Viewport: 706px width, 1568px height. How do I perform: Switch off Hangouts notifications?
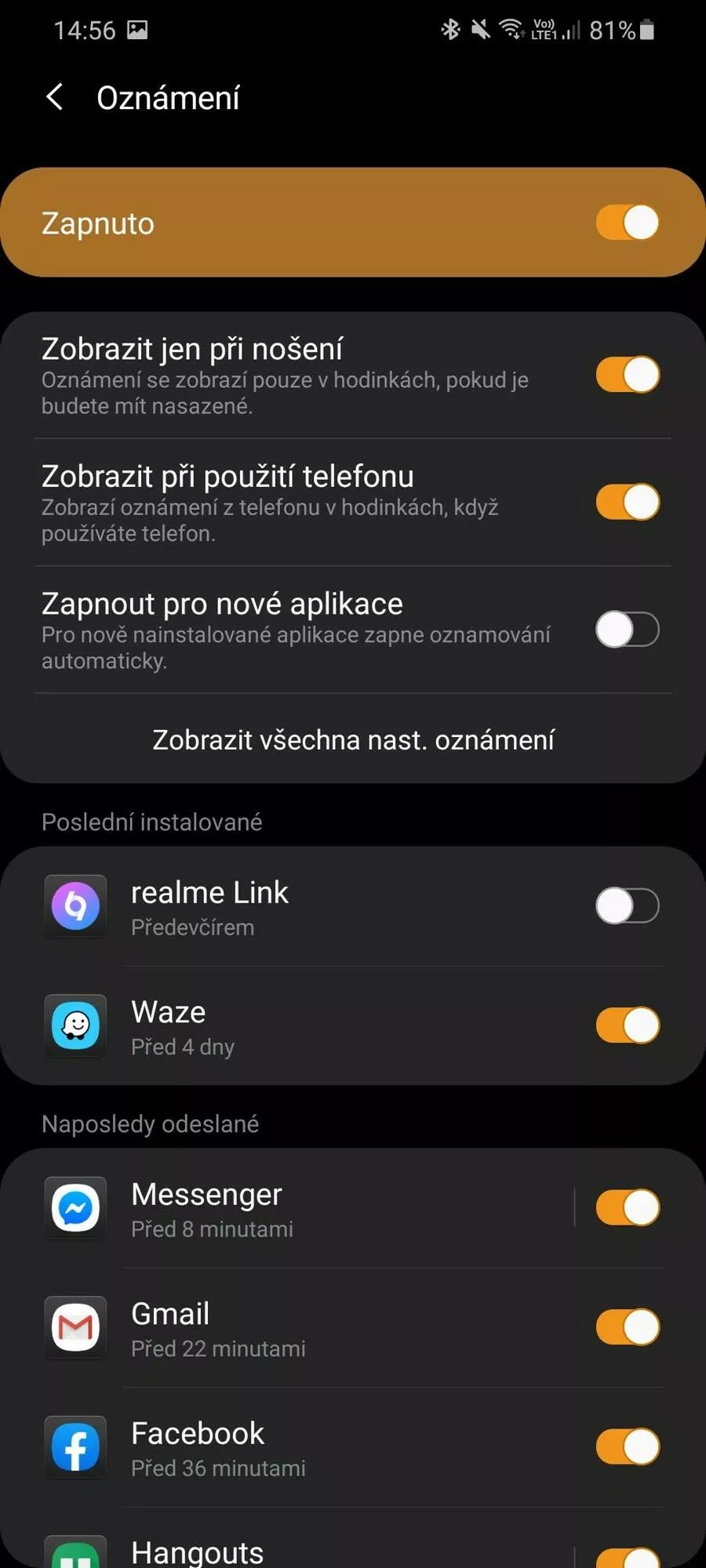pos(628,1558)
